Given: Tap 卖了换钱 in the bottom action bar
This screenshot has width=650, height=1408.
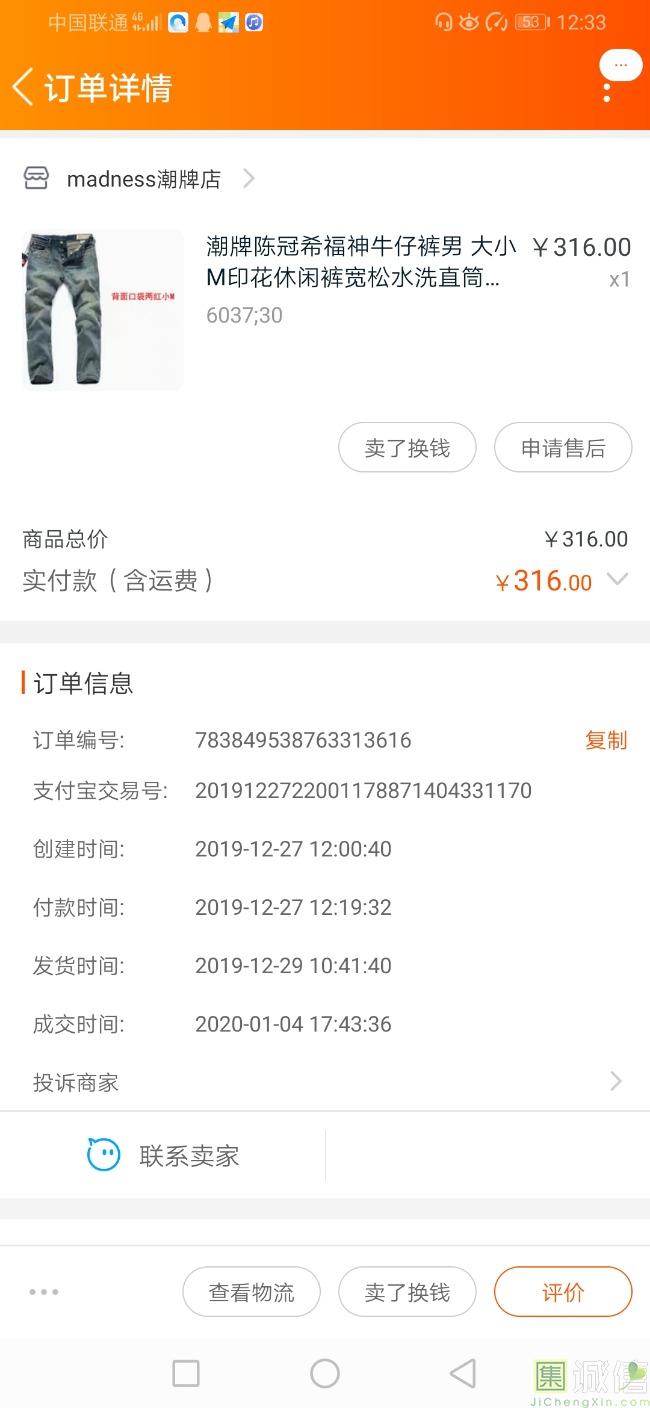Looking at the screenshot, I should click(407, 1292).
